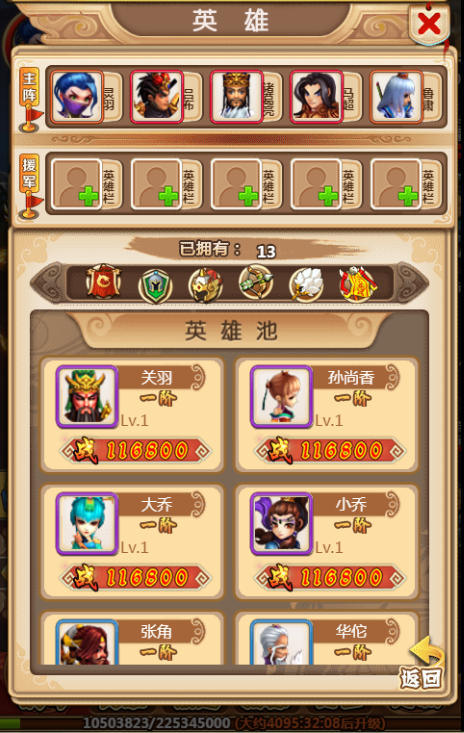Viewport: 464px width, 733px height.
Task: Filter heroes by the green shield icon
Action: [155, 285]
